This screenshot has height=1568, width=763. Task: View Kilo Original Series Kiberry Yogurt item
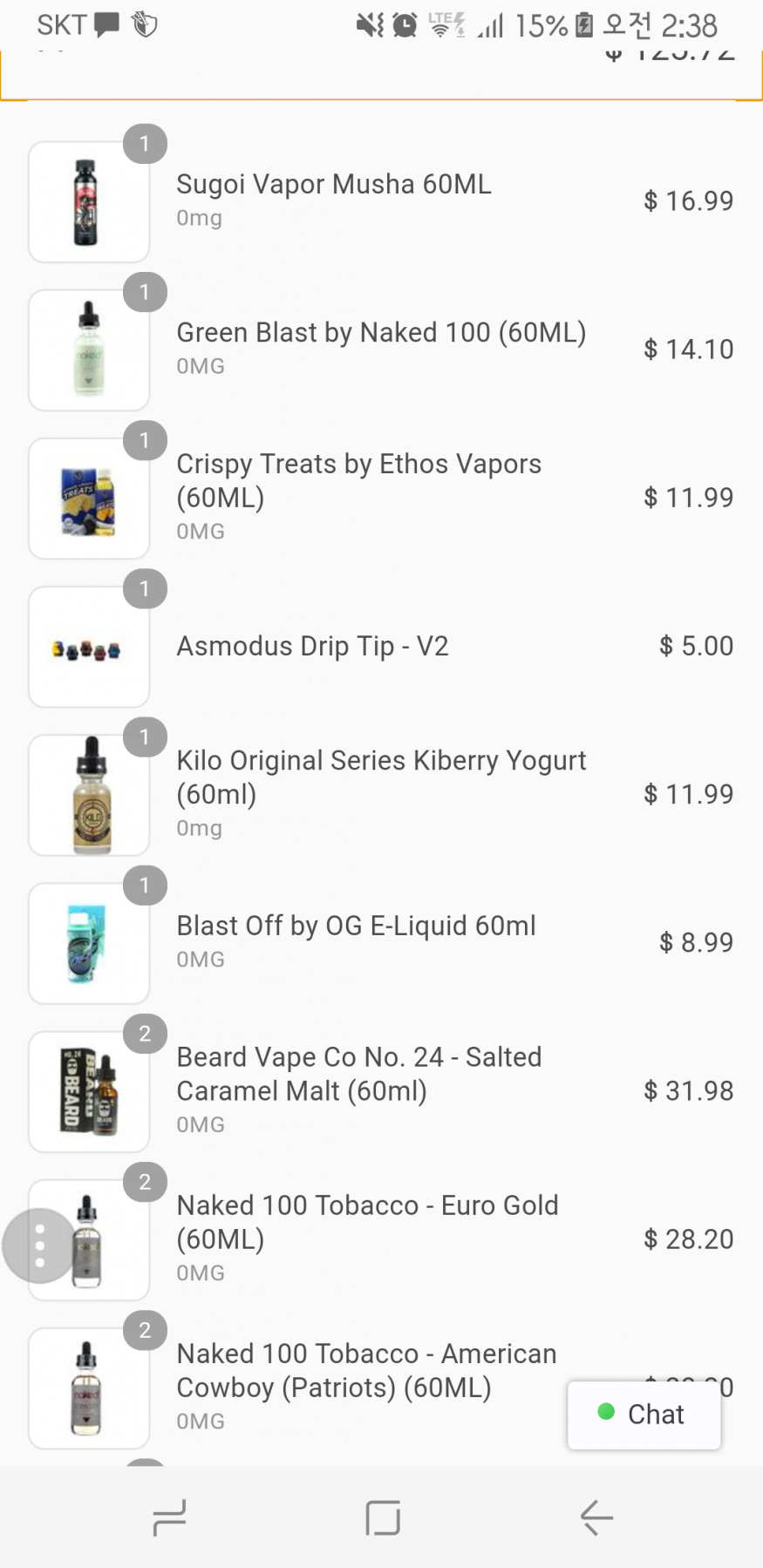[381, 777]
